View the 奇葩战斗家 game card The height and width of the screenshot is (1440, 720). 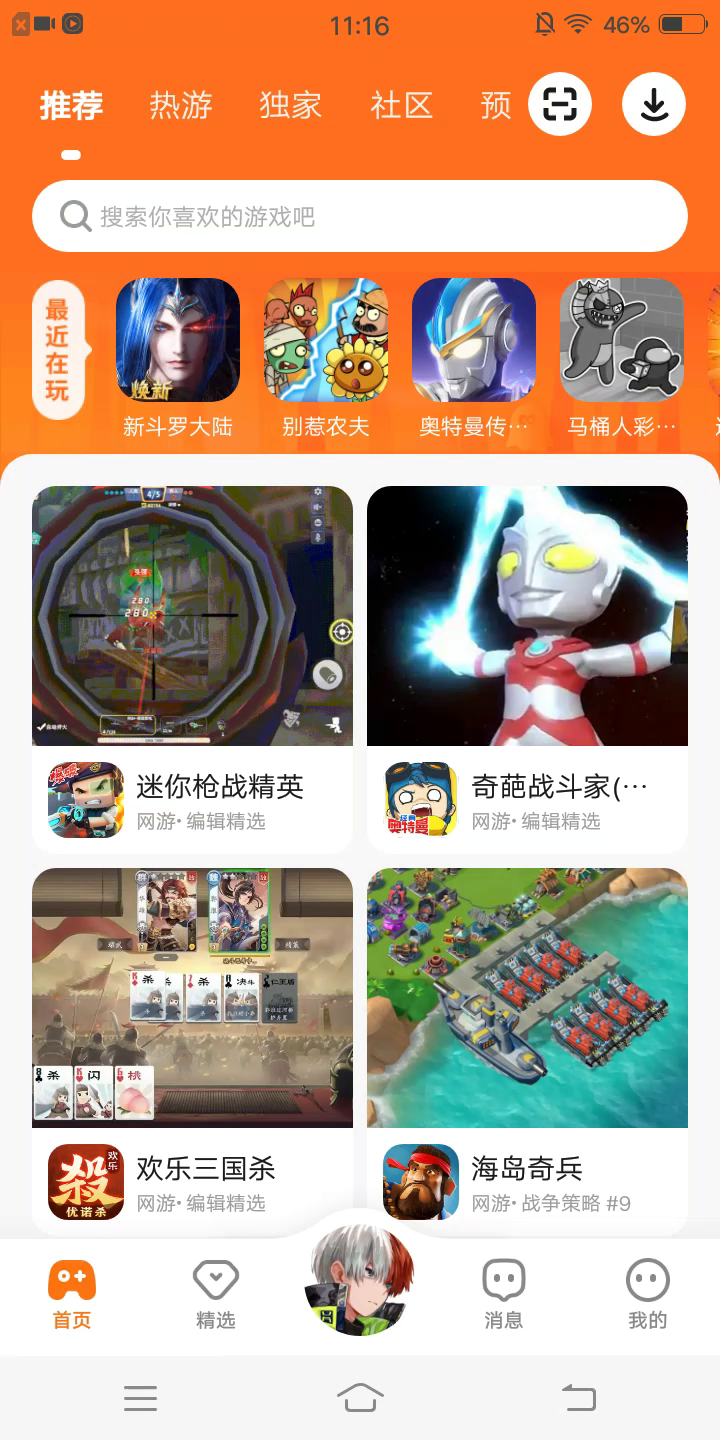click(x=527, y=668)
